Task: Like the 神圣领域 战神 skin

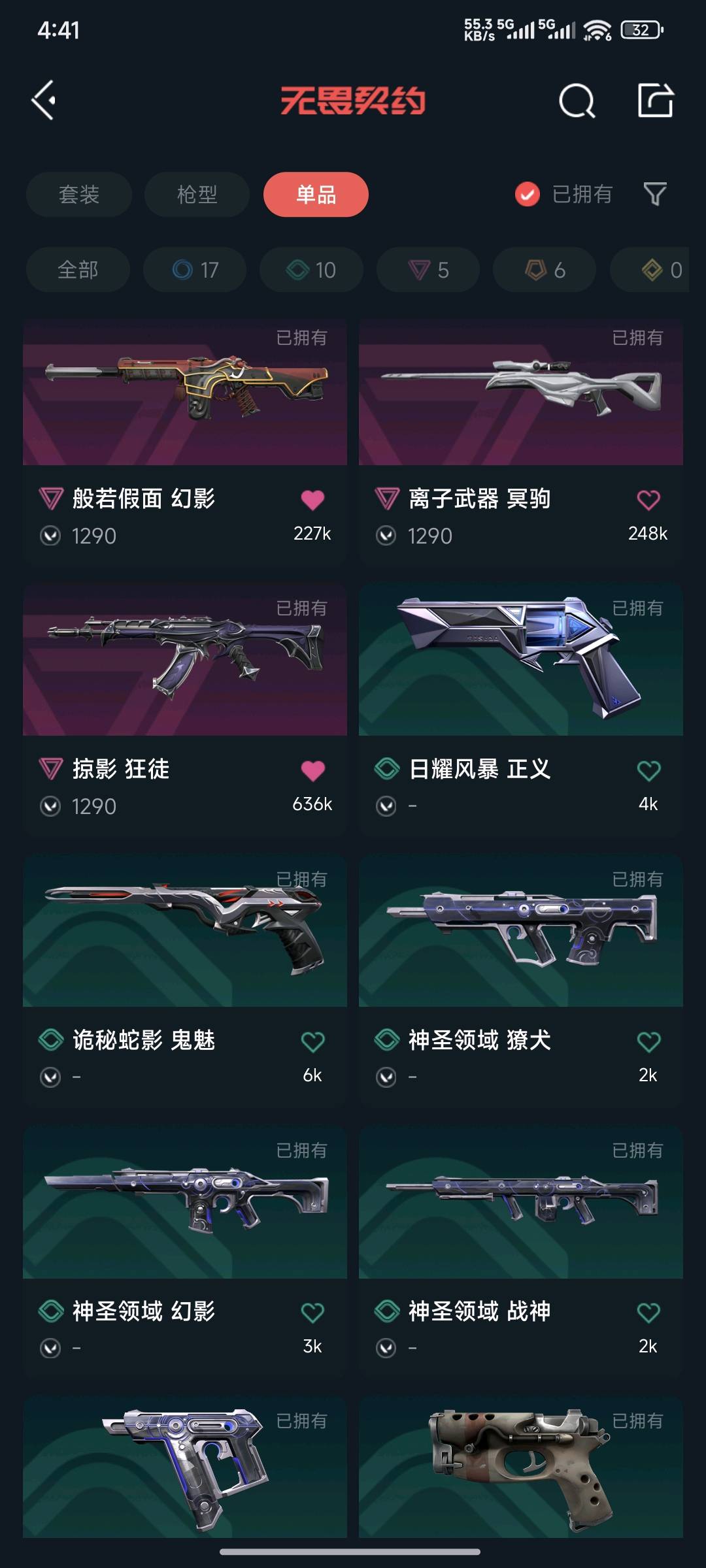Action: (x=648, y=1313)
